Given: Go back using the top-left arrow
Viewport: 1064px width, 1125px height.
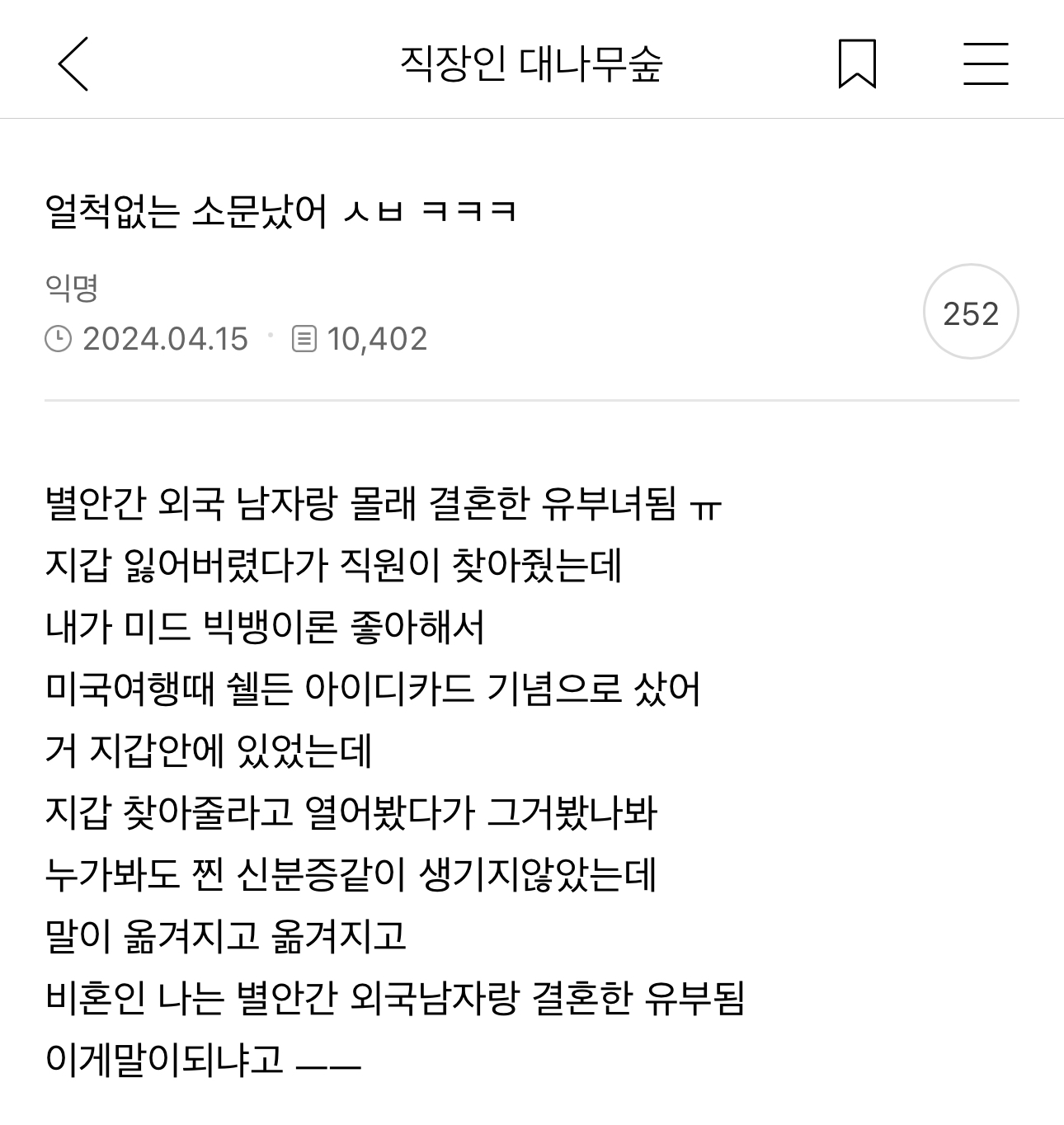Looking at the screenshot, I should pyautogui.click(x=73, y=64).
